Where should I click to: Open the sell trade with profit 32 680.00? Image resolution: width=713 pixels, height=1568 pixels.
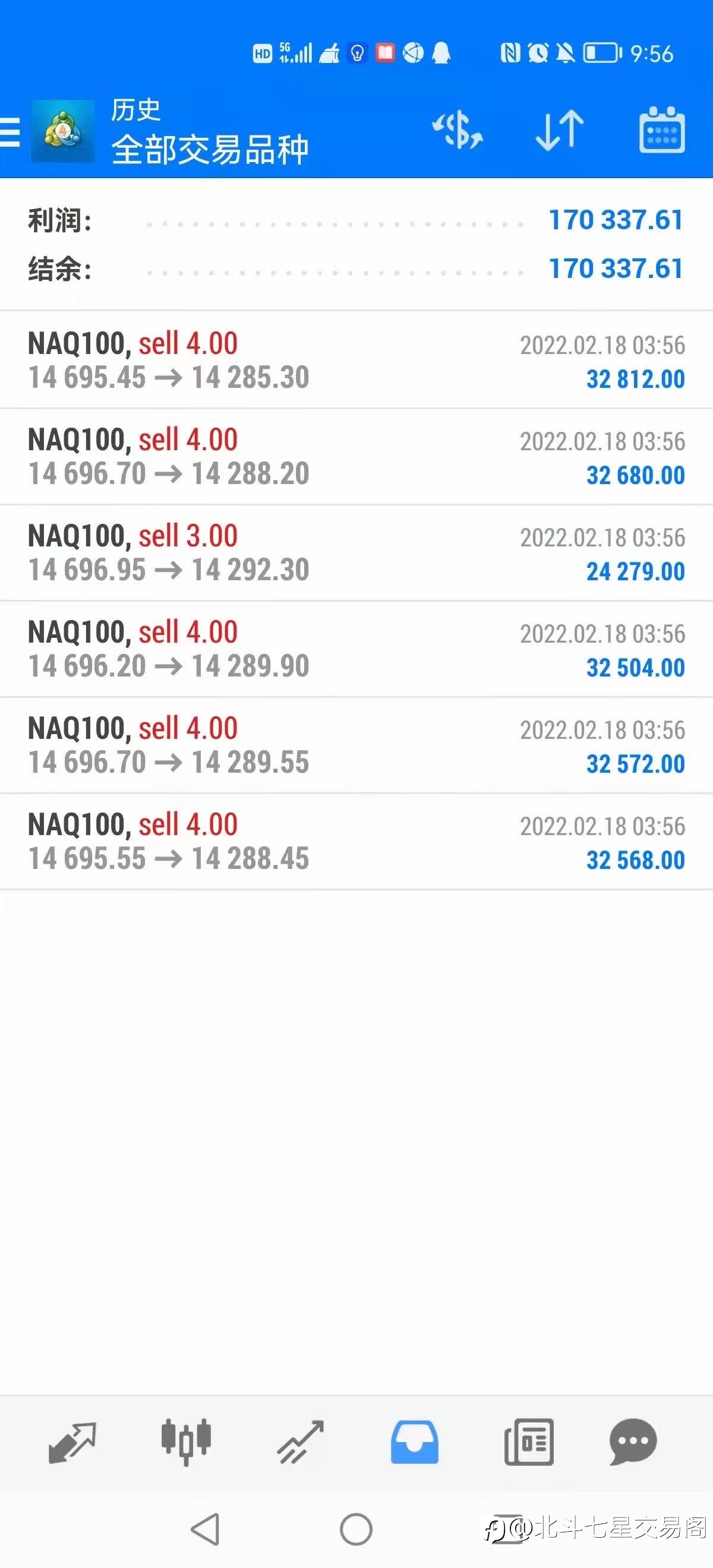click(356, 457)
